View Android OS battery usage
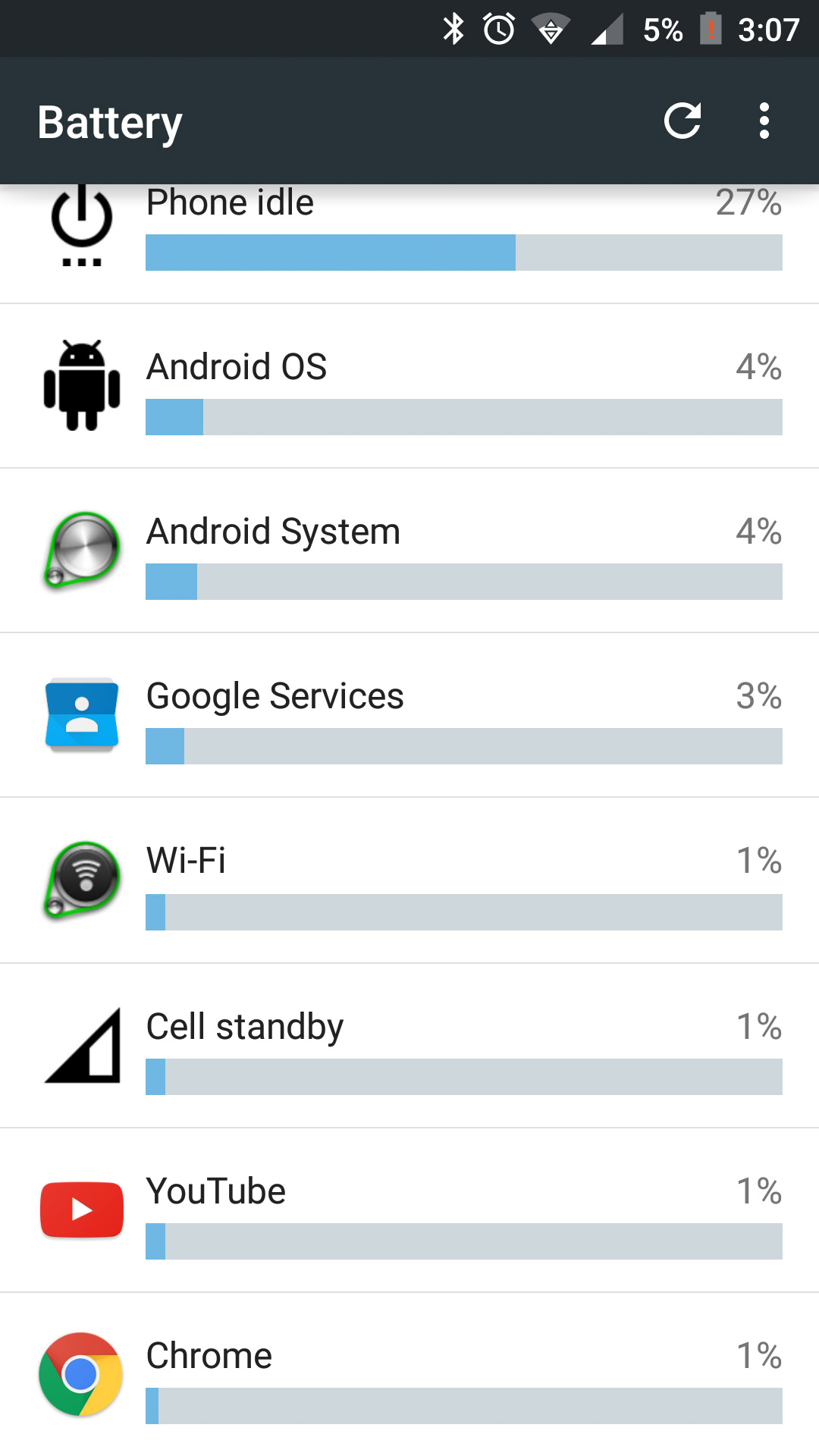The width and height of the screenshot is (819, 1456). tap(409, 387)
